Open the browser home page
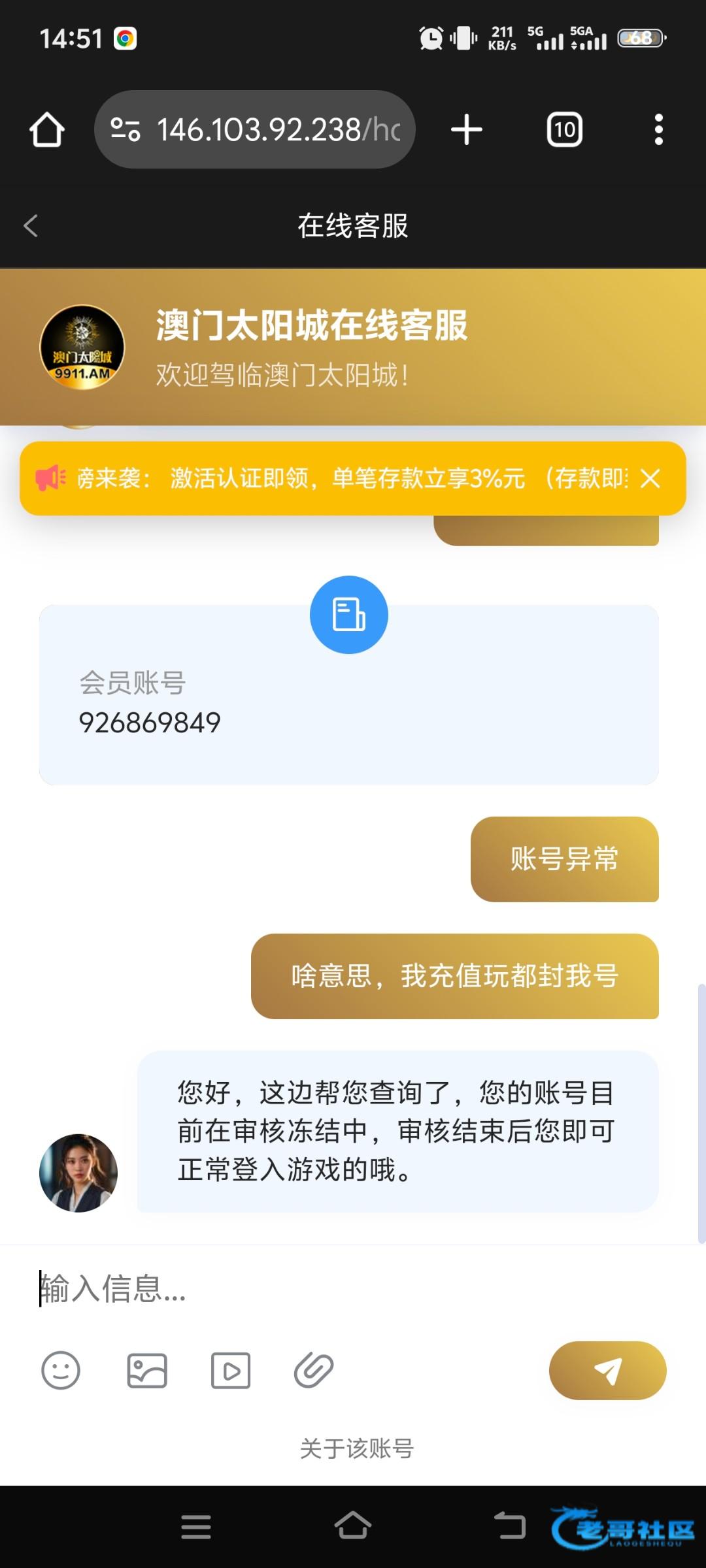 click(x=47, y=129)
